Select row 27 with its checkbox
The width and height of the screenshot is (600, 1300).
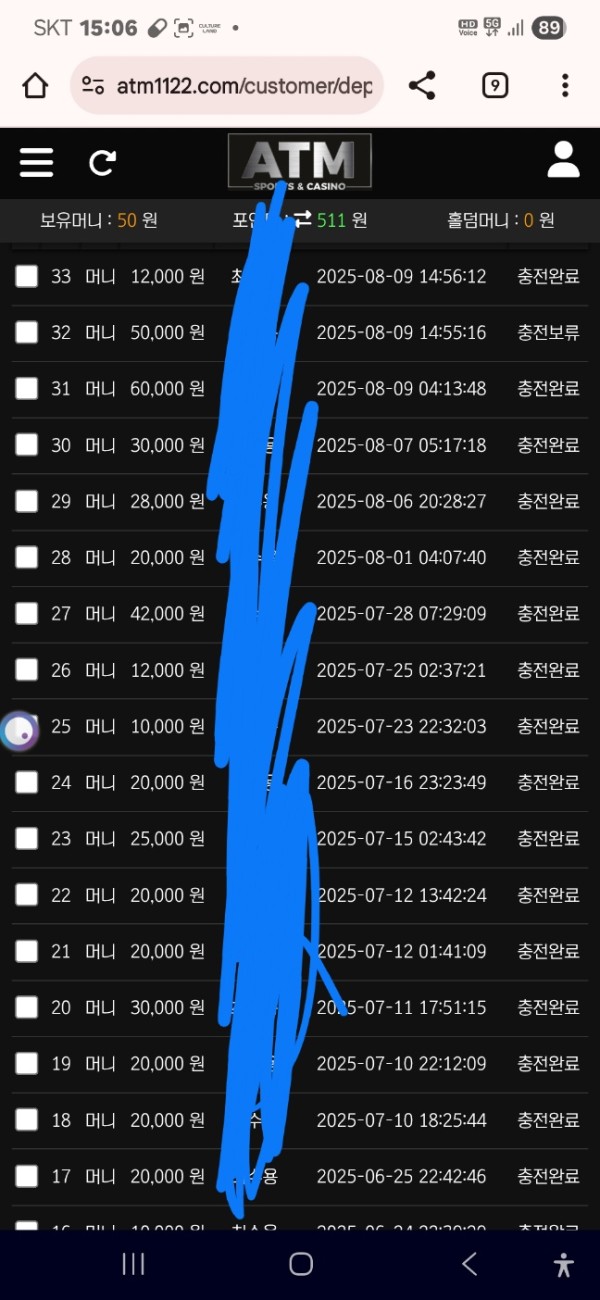pos(27,613)
